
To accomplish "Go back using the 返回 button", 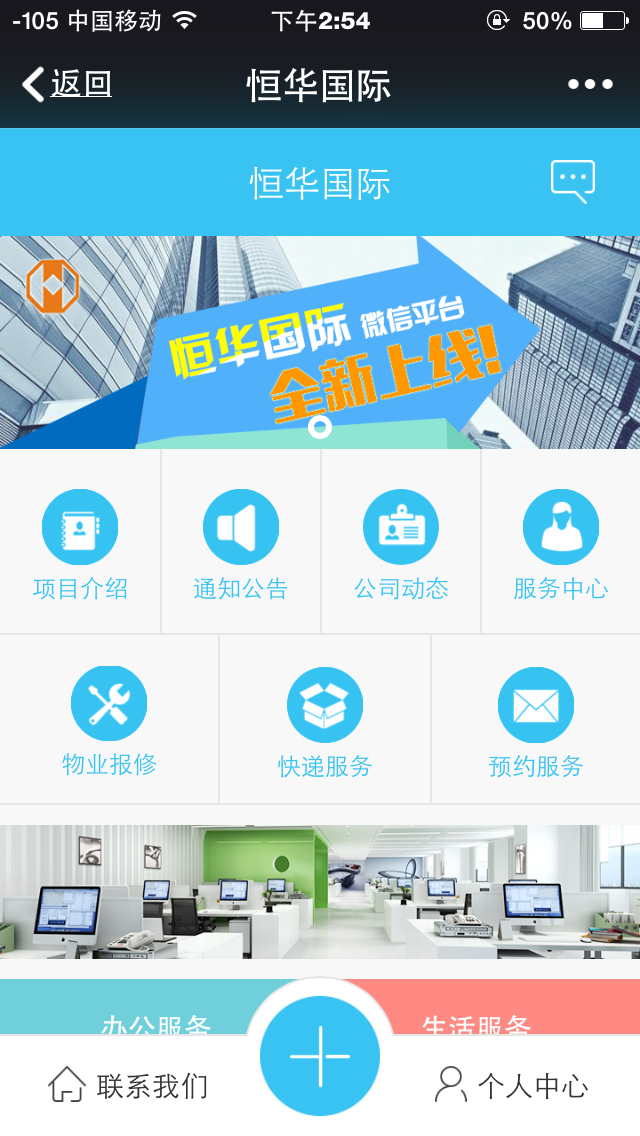I will point(67,85).
